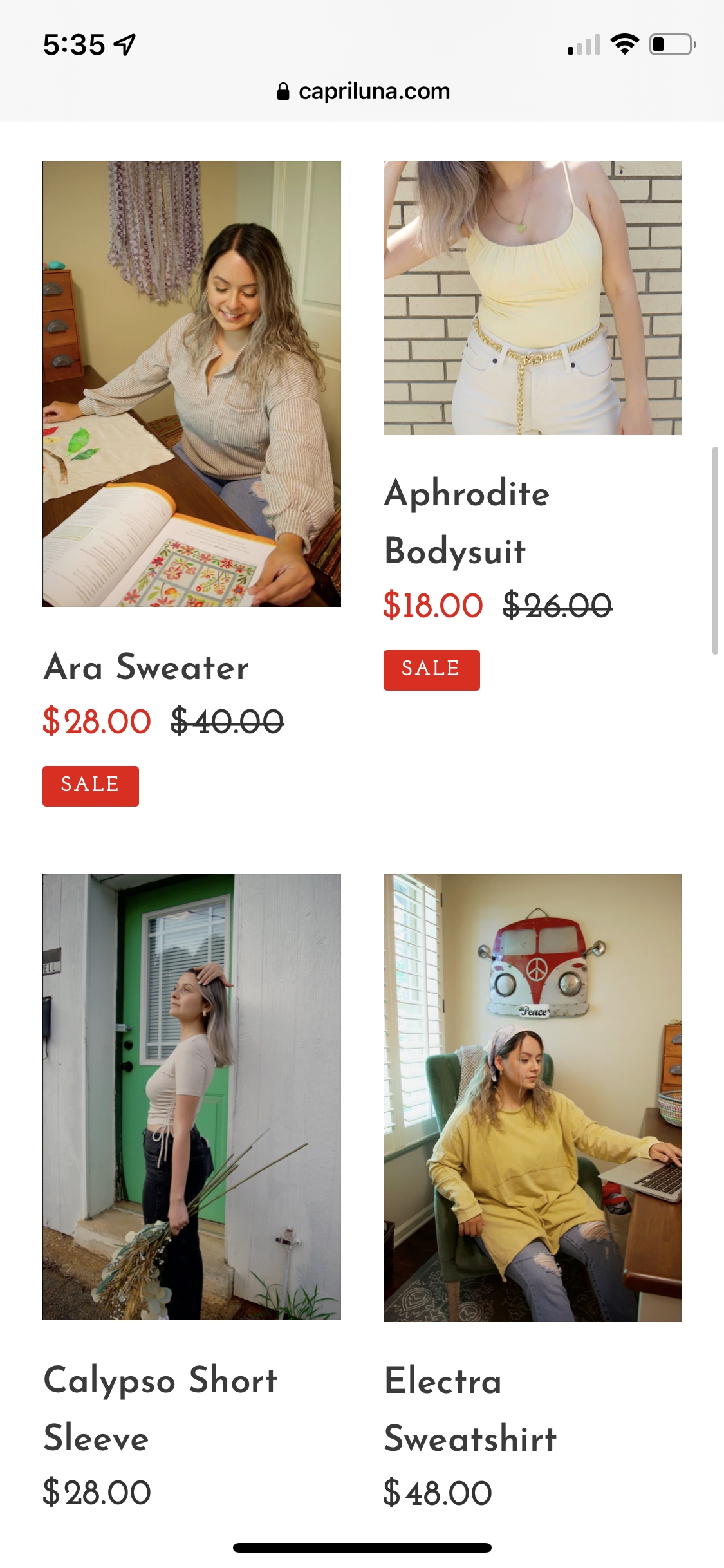Select the Aphrodite Bodysuit title link
The width and height of the screenshot is (724, 1568).
467,522
